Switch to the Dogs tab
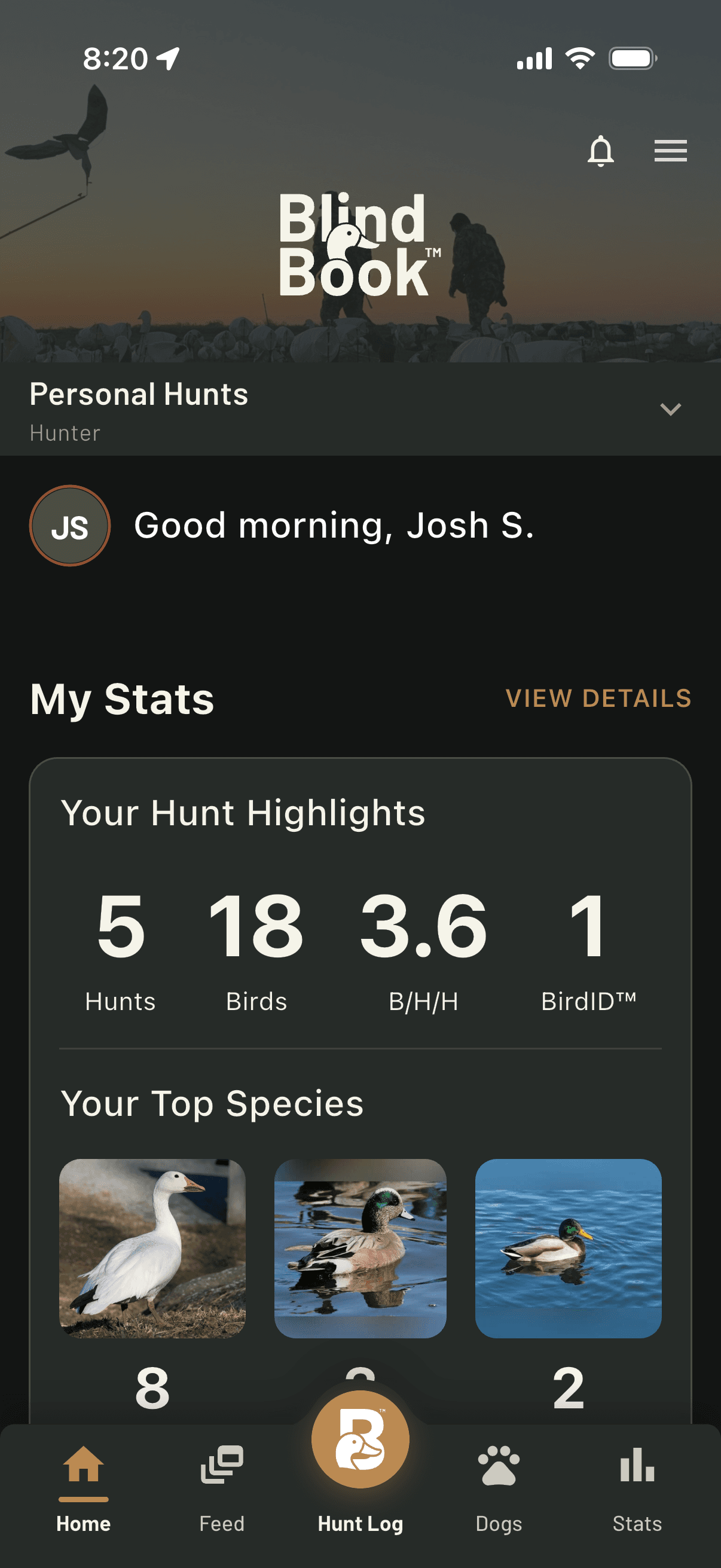 [x=499, y=1485]
